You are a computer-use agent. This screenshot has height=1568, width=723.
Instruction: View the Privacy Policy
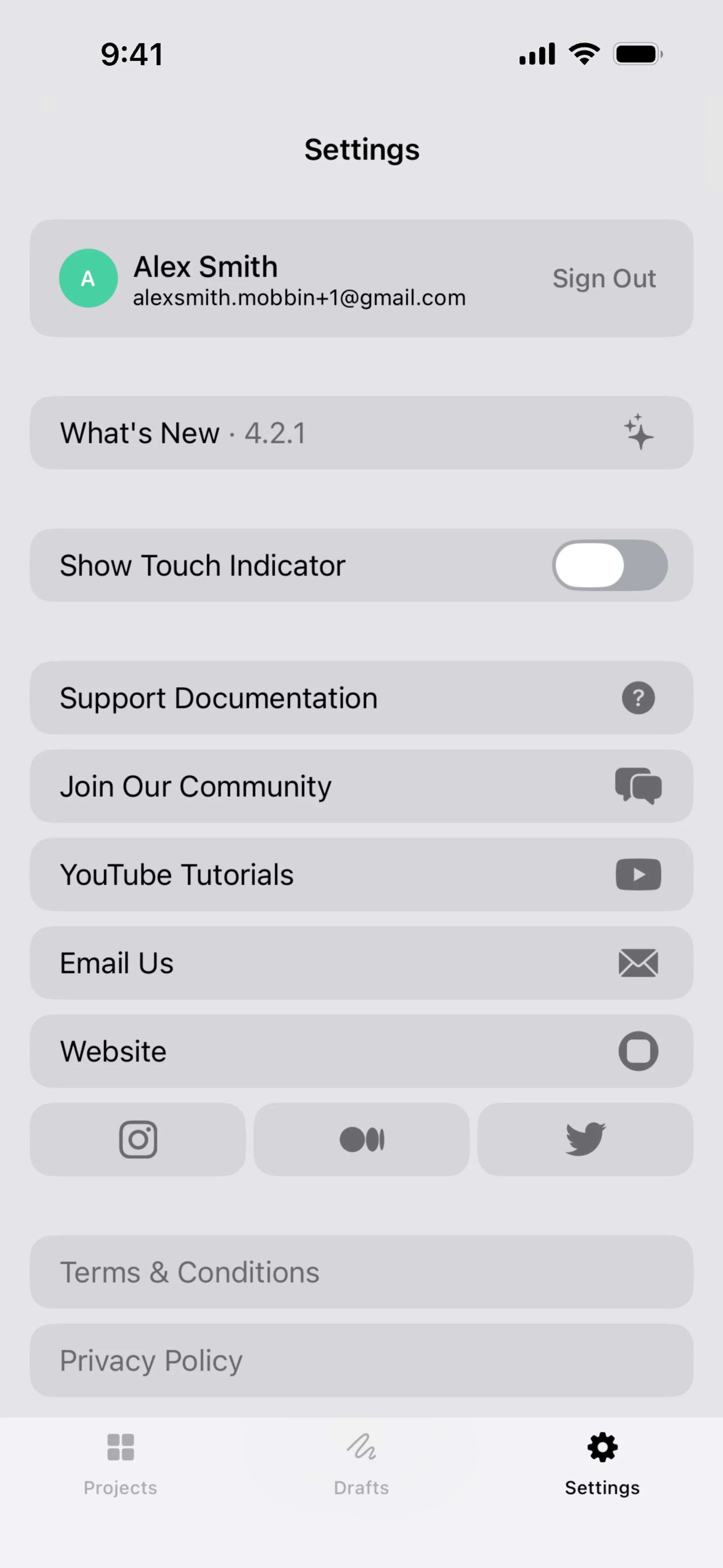(x=361, y=1360)
